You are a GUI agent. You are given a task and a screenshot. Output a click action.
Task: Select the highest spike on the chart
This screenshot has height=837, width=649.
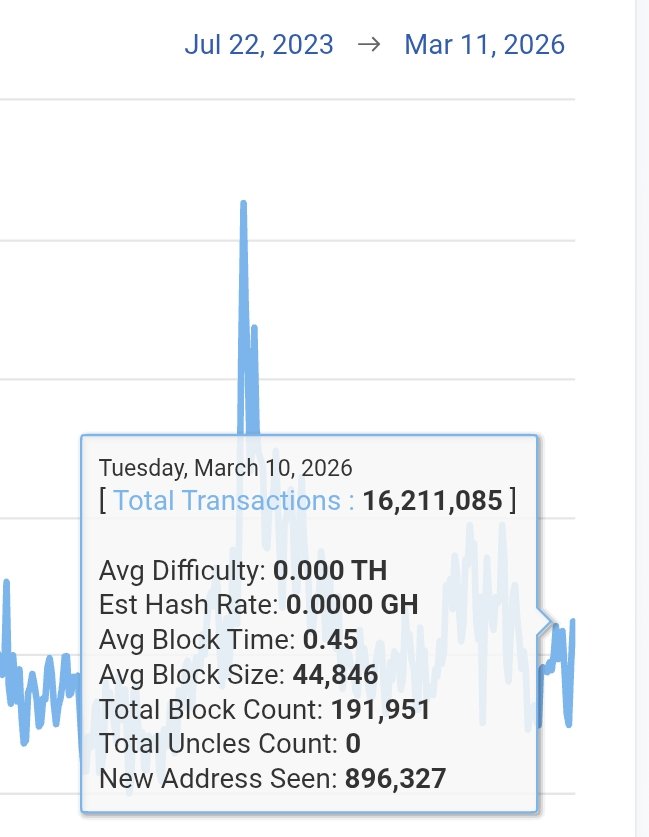point(243,204)
